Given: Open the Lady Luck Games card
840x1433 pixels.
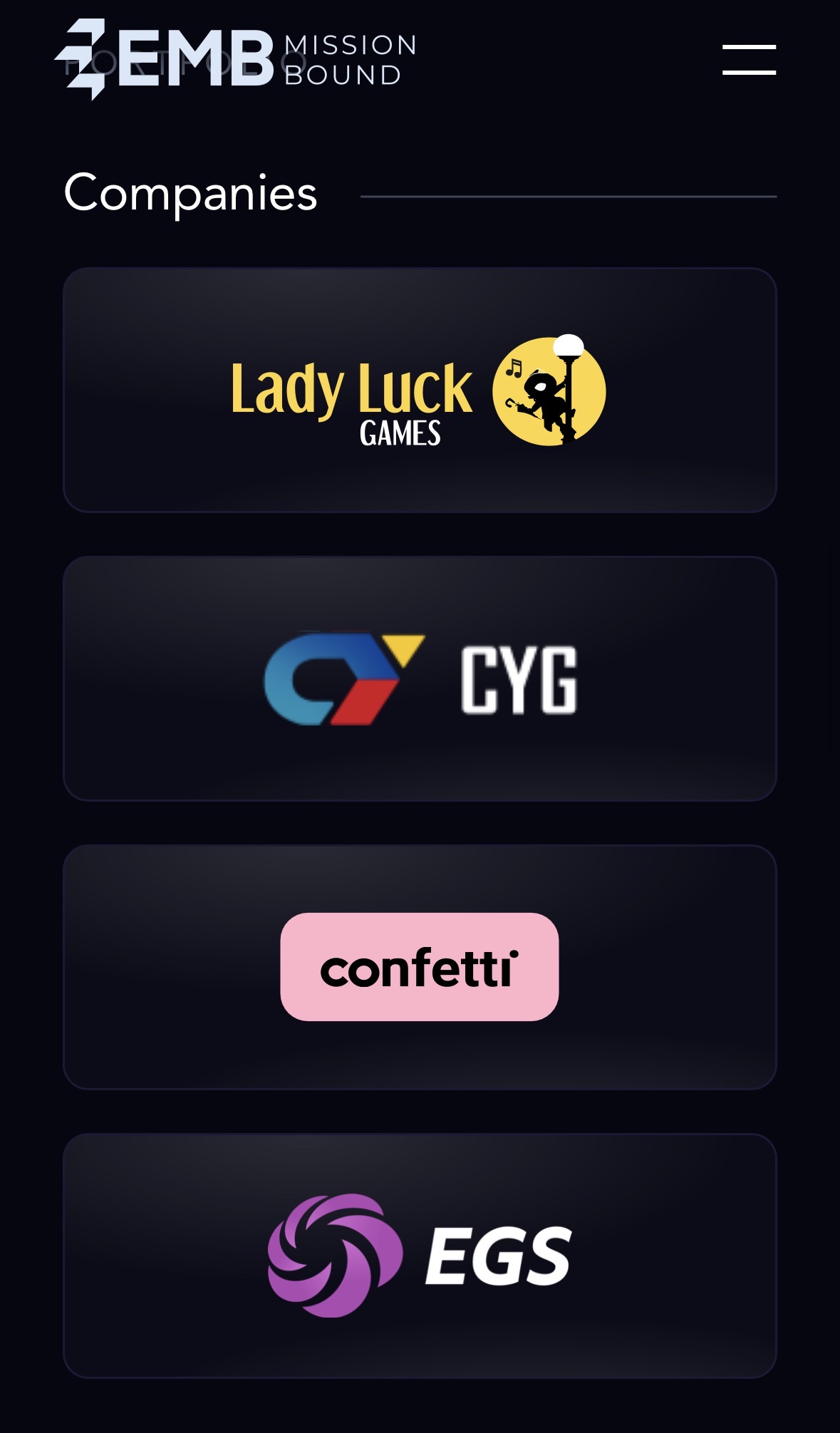Looking at the screenshot, I should click(x=420, y=390).
